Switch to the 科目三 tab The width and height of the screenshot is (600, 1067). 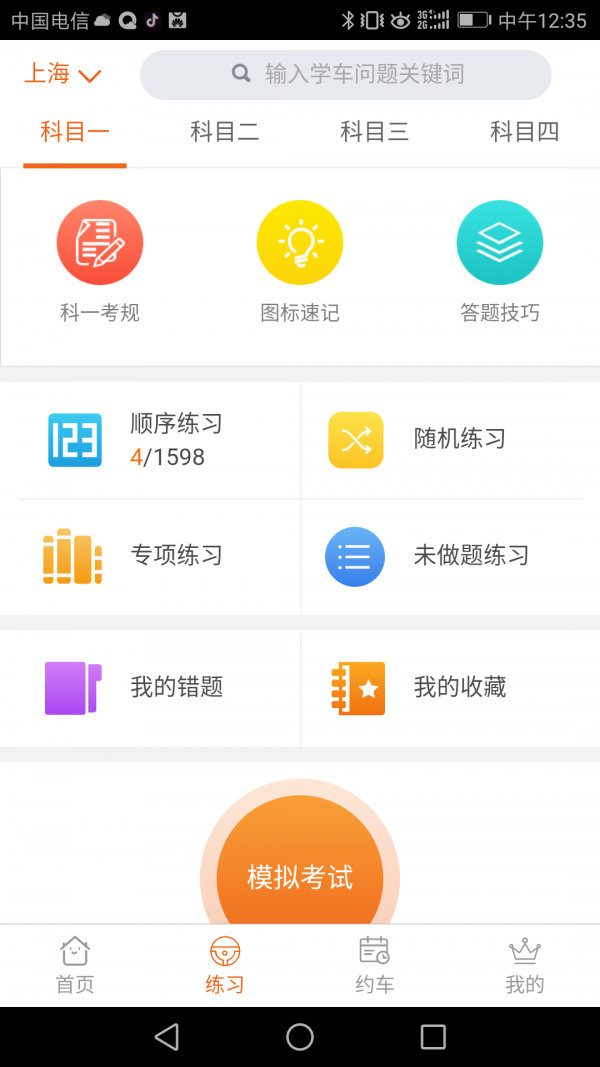[375, 131]
